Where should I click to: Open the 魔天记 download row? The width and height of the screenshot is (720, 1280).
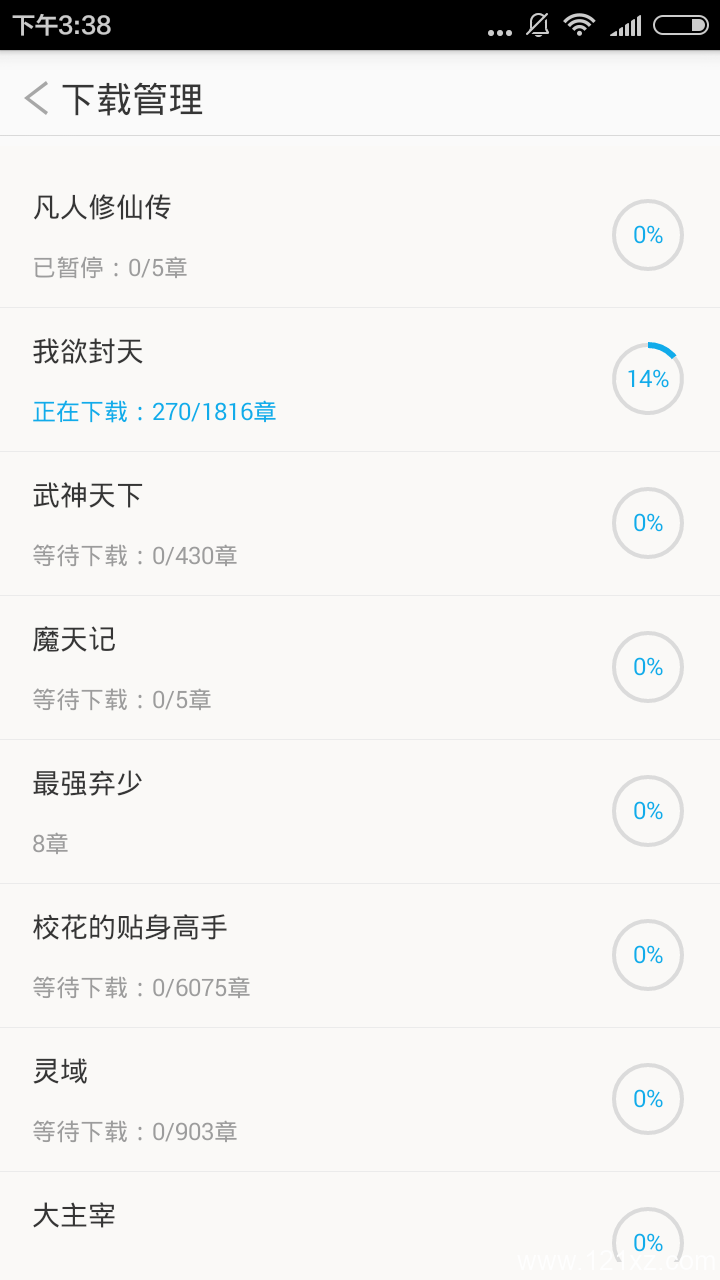[360, 668]
